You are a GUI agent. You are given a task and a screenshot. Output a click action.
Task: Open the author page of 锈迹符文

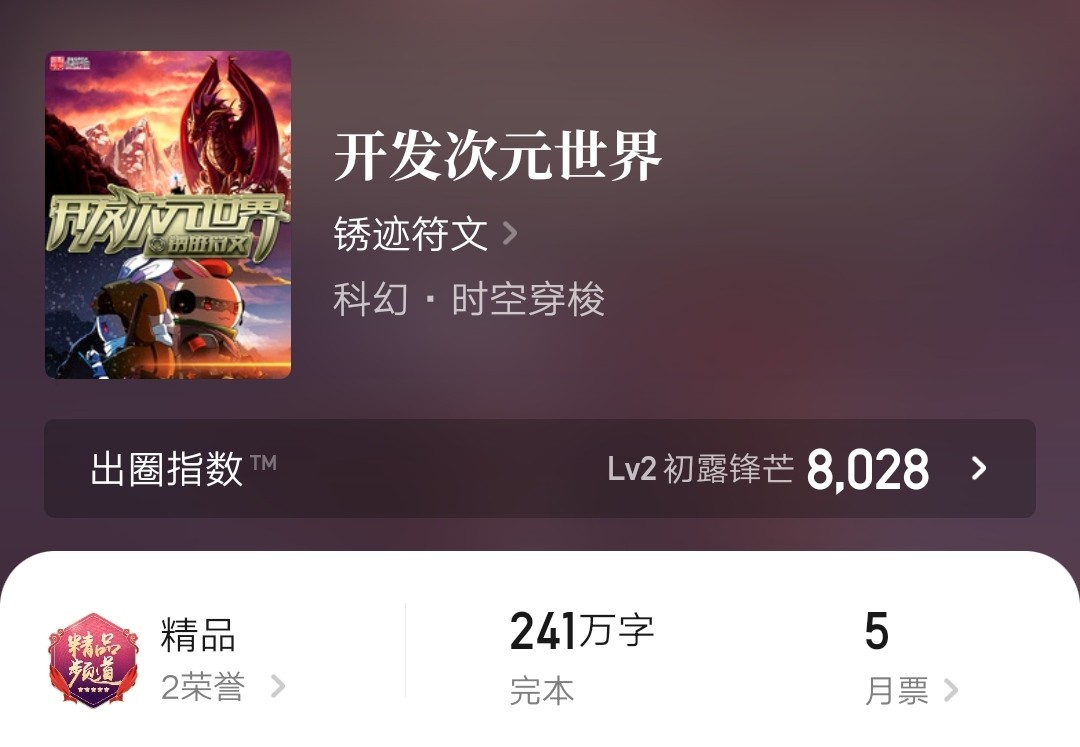point(425,234)
